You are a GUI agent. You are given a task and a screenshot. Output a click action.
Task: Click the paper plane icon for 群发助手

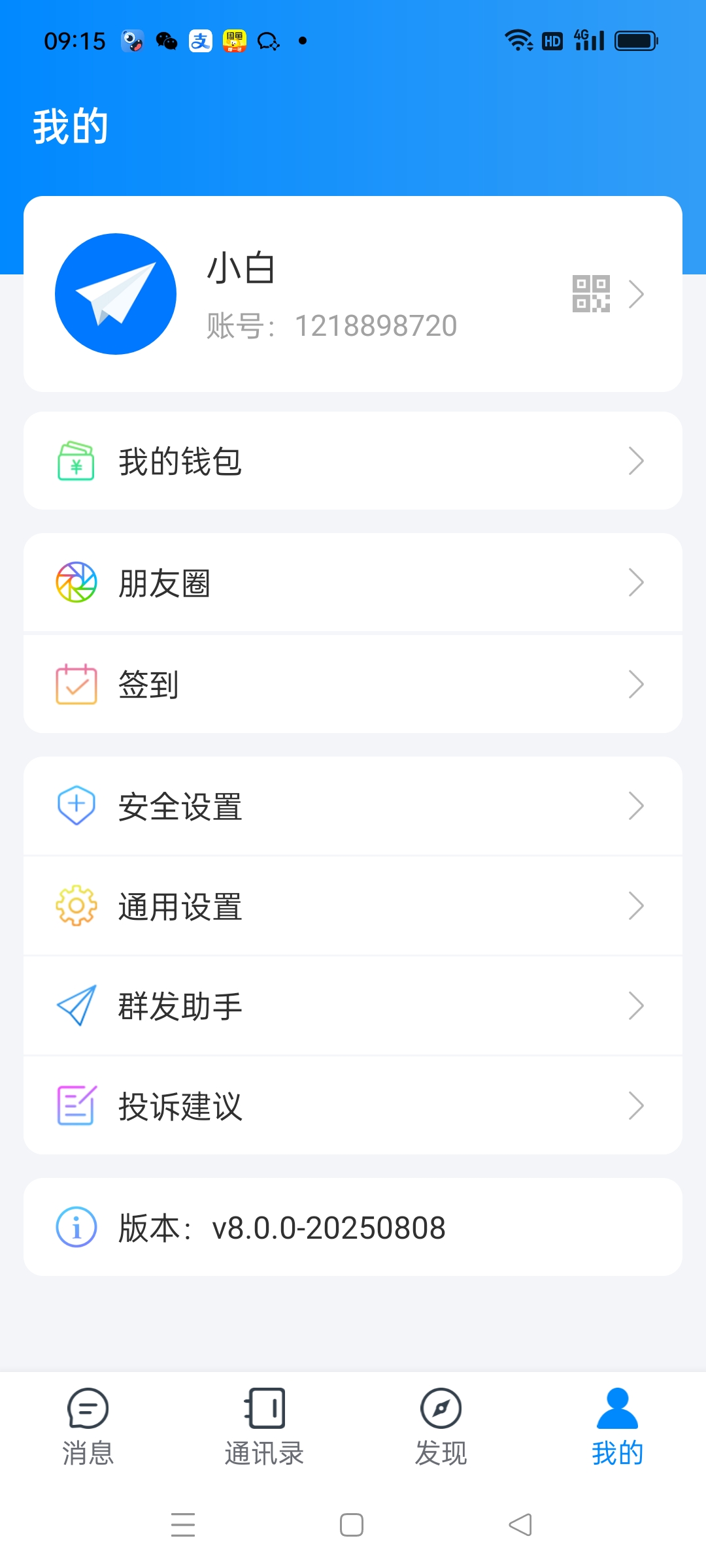(x=76, y=1006)
